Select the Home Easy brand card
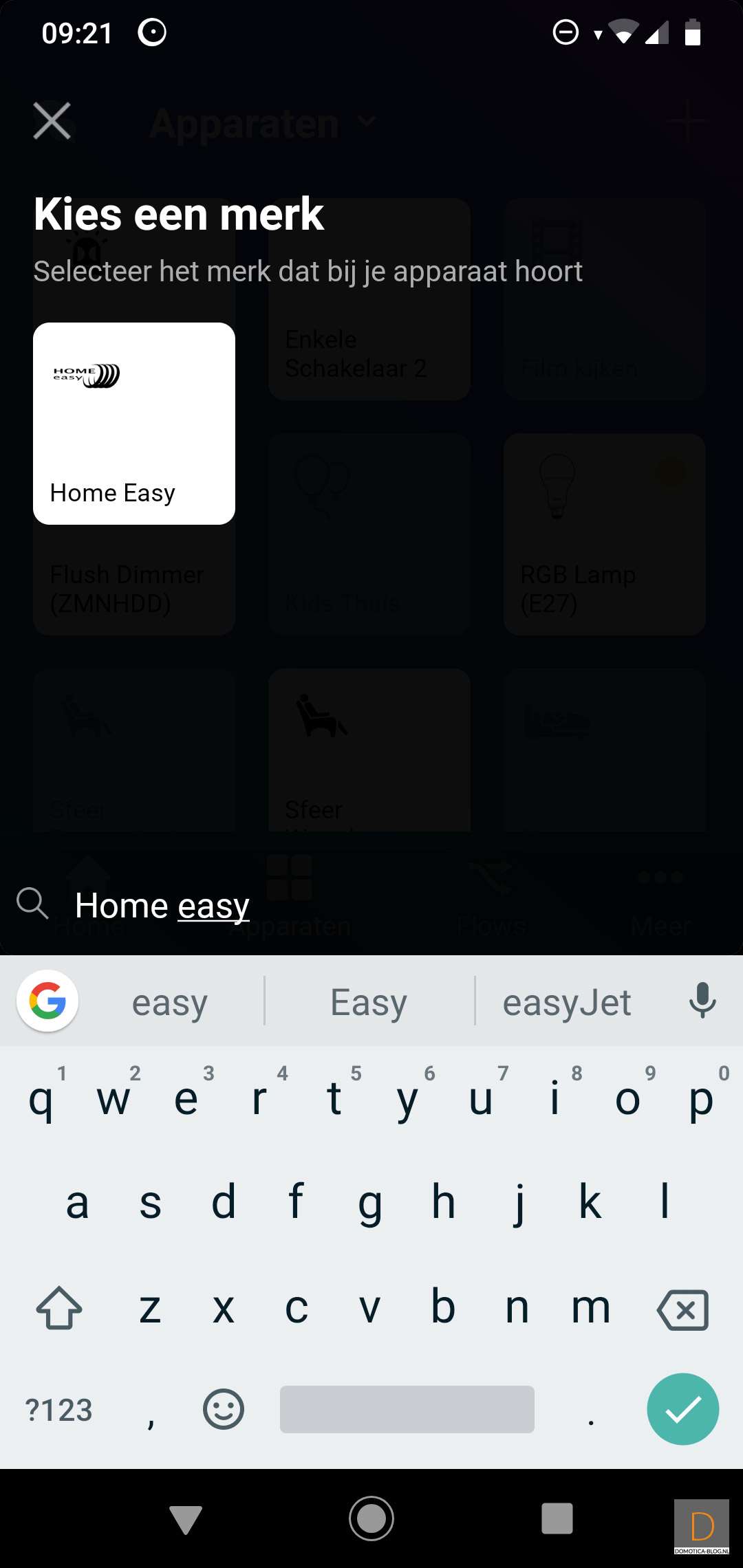Viewport: 743px width, 1568px height. pyautogui.click(x=134, y=423)
